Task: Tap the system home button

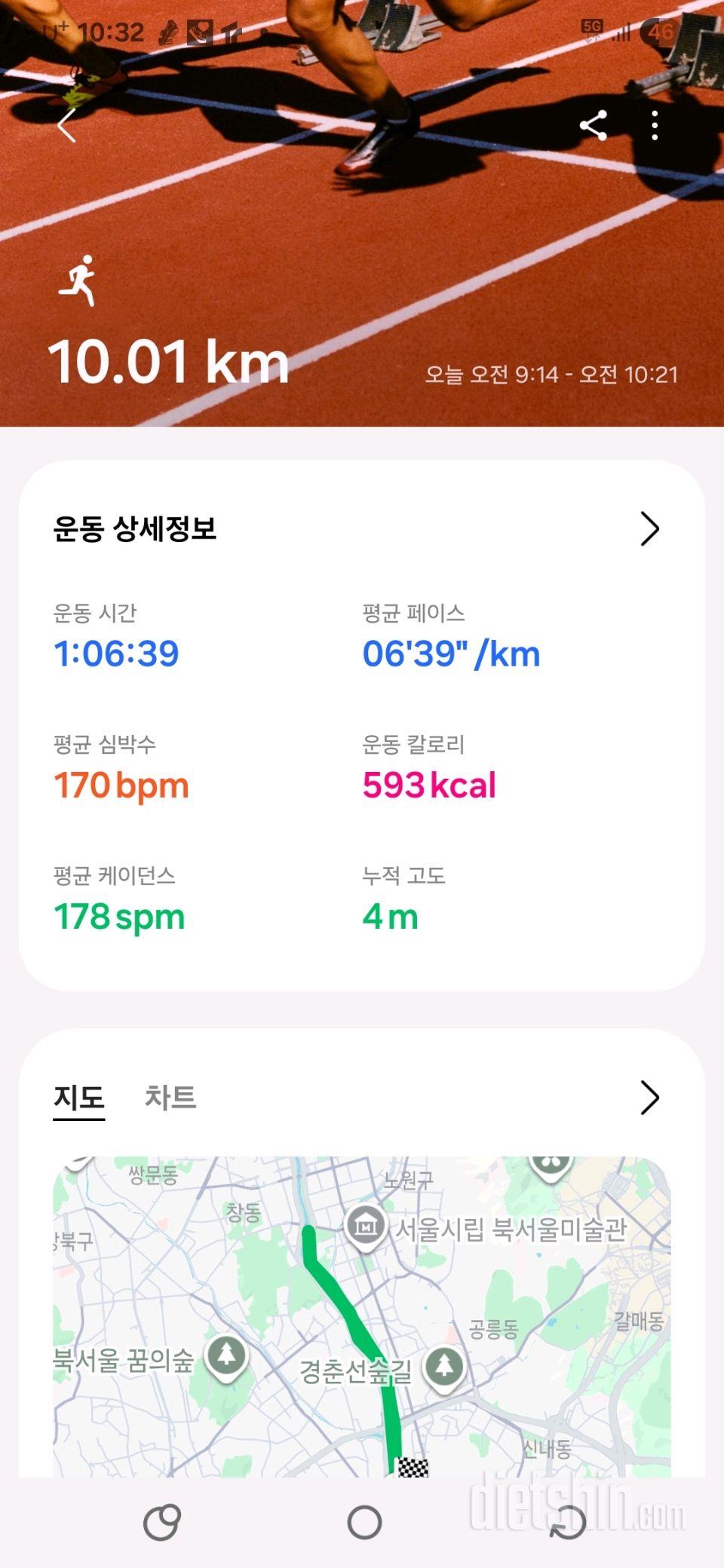Action: pos(364,1522)
